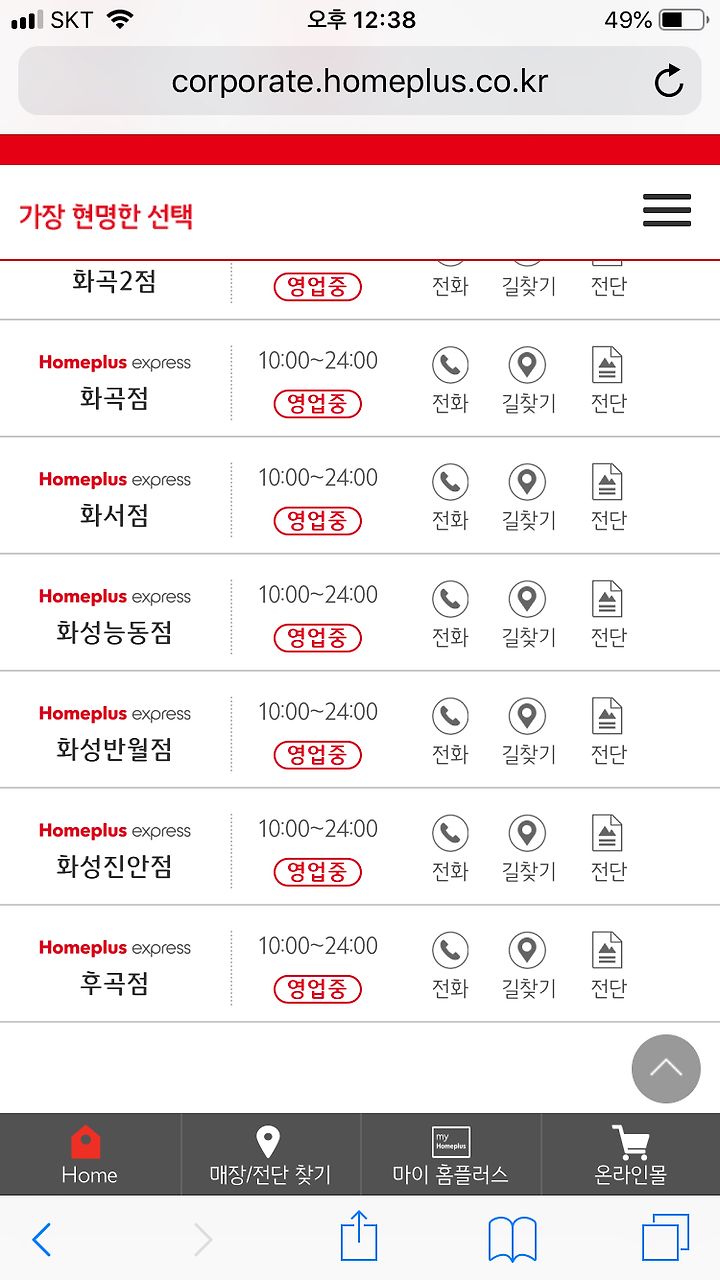This screenshot has width=720, height=1280.
Task: Go to the Home tab
Action: click(89, 1155)
